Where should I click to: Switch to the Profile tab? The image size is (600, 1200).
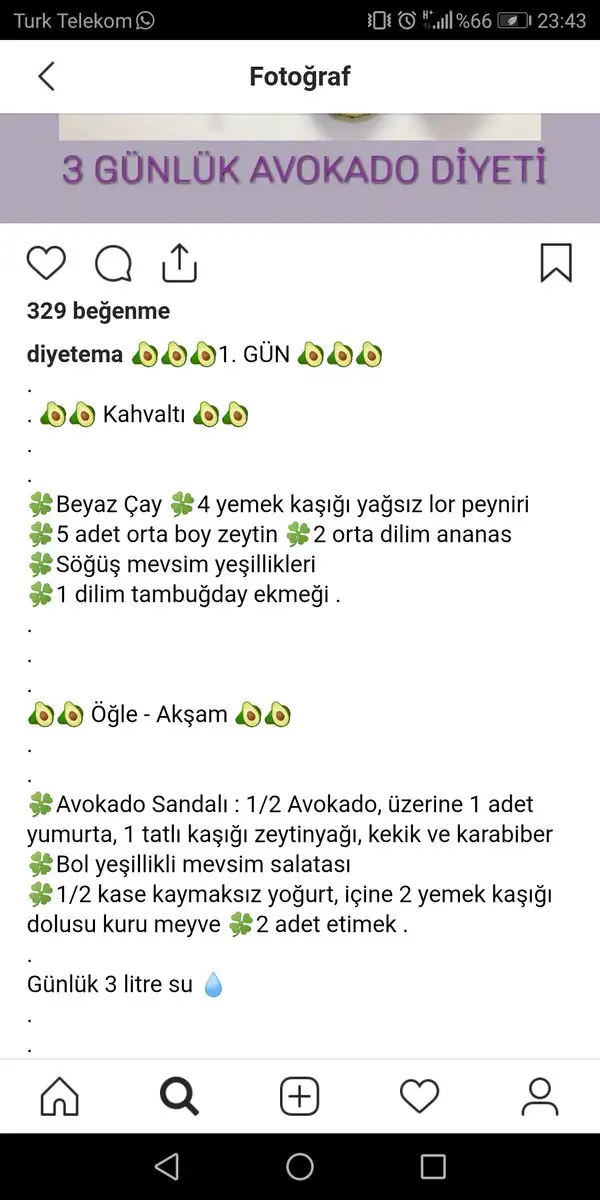pos(540,1097)
